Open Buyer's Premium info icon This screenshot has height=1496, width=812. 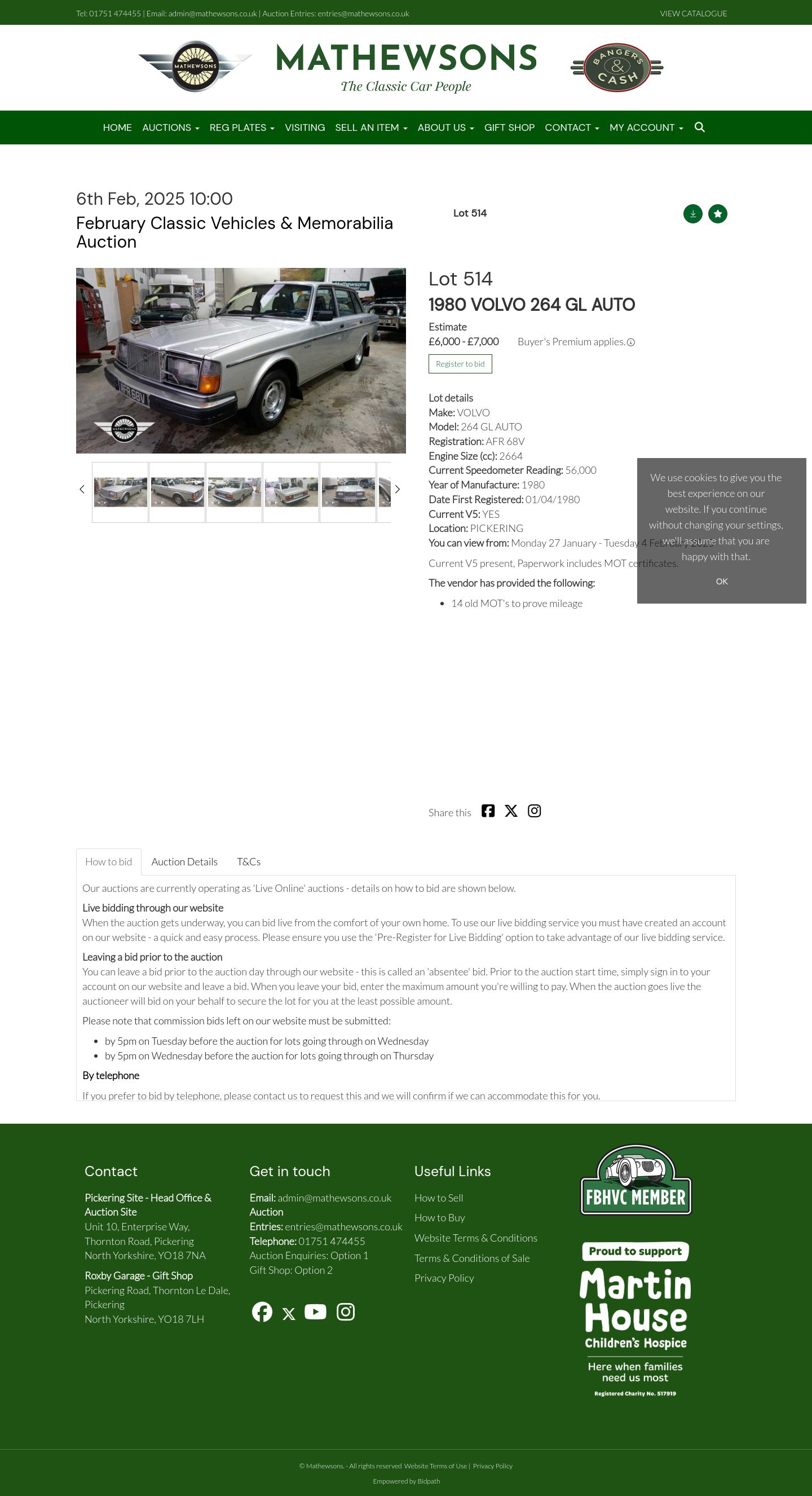pyautogui.click(x=631, y=342)
